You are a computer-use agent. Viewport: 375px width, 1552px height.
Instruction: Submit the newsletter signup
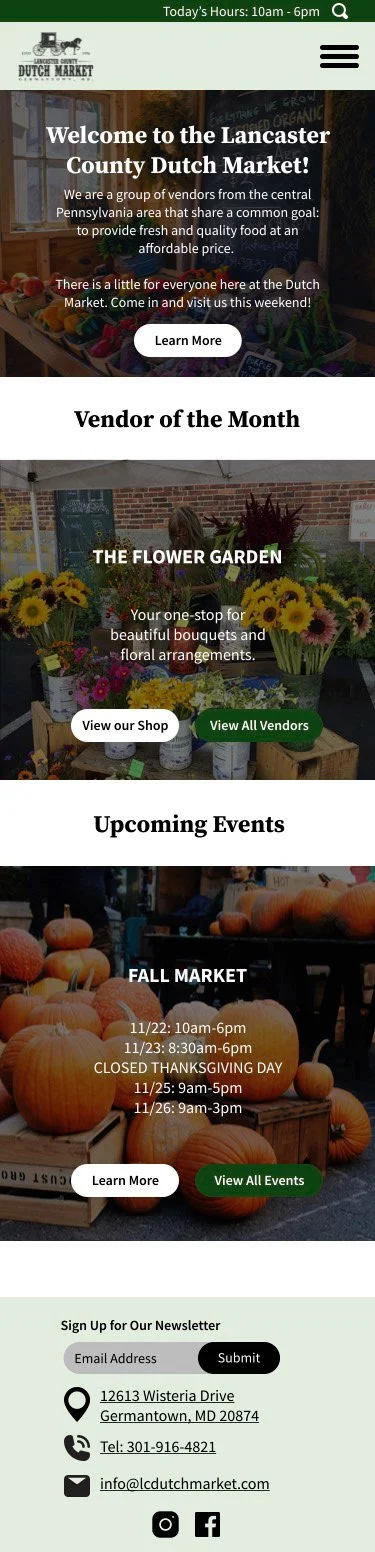click(239, 1358)
